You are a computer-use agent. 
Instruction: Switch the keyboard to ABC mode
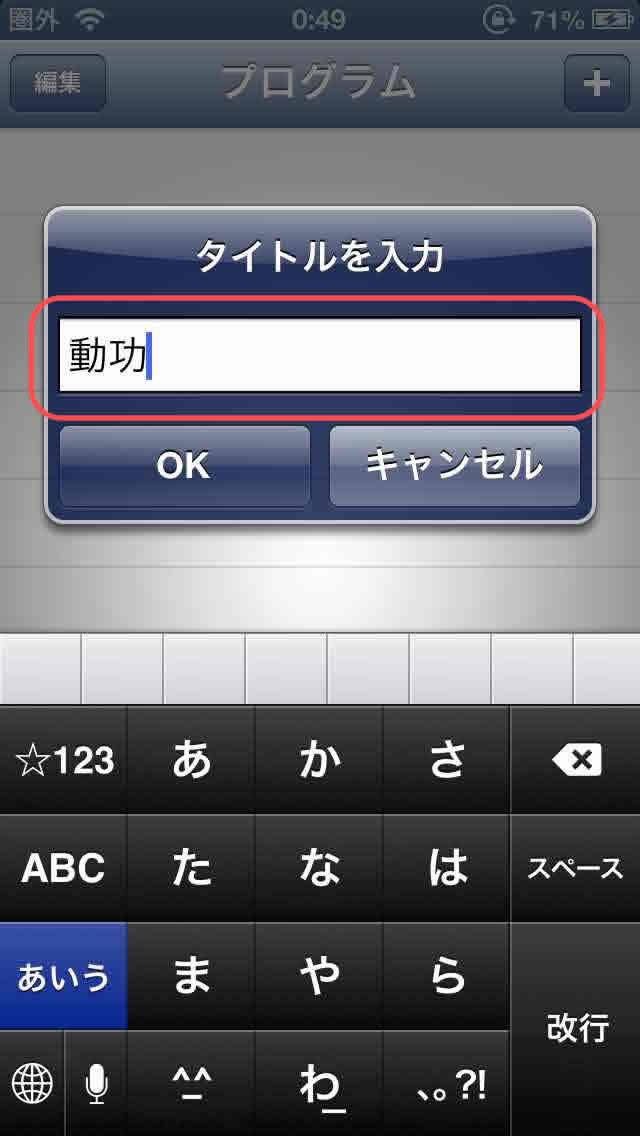click(63, 868)
